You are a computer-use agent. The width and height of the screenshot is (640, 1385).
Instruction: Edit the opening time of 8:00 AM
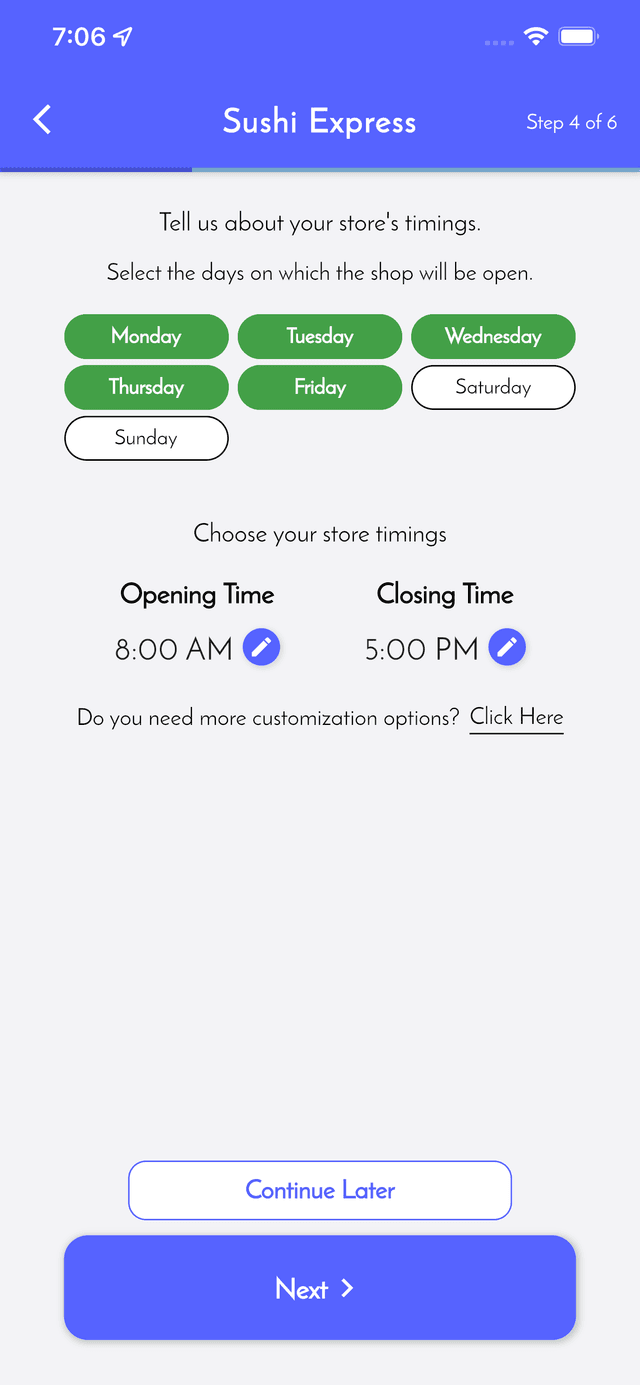[x=262, y=648]
